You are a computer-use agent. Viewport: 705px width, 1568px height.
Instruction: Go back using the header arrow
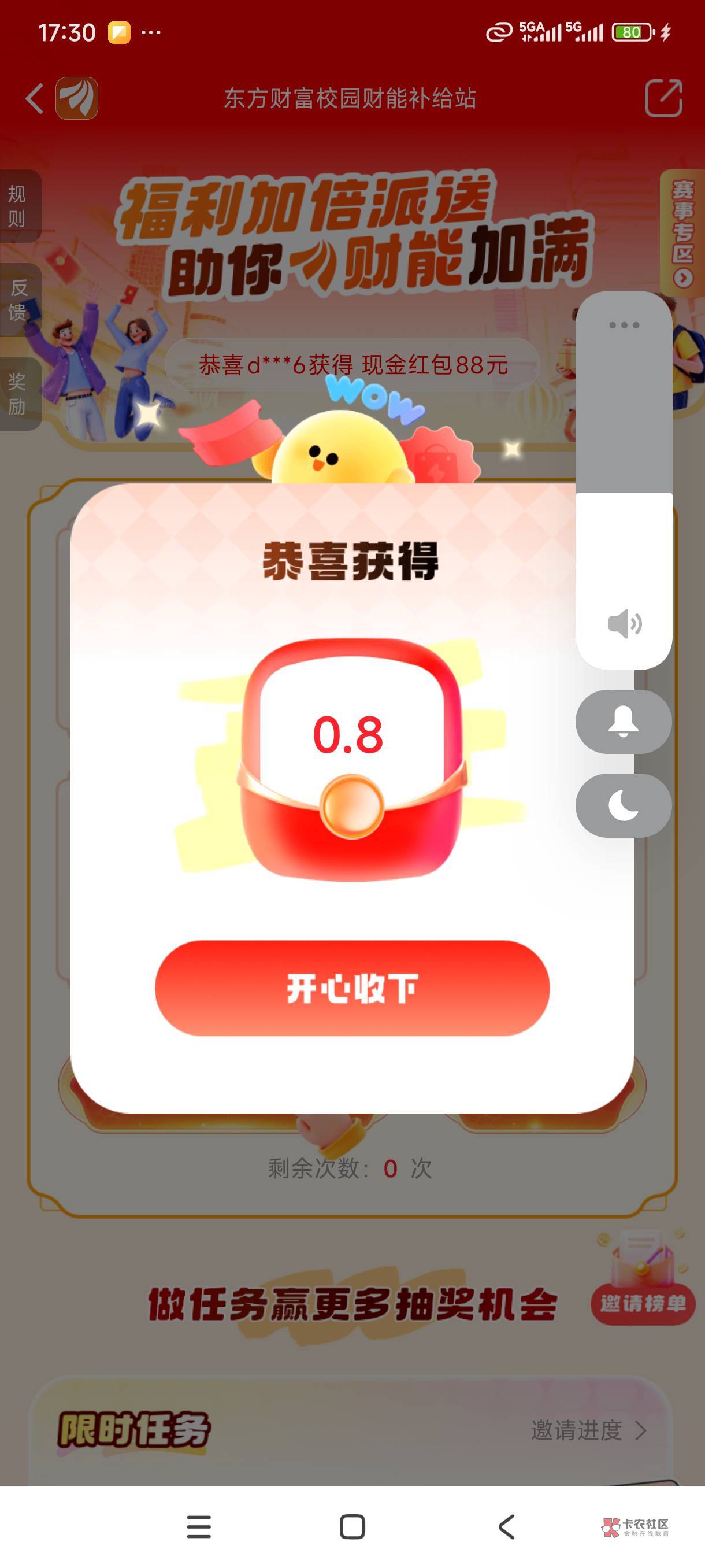[35, 98]
